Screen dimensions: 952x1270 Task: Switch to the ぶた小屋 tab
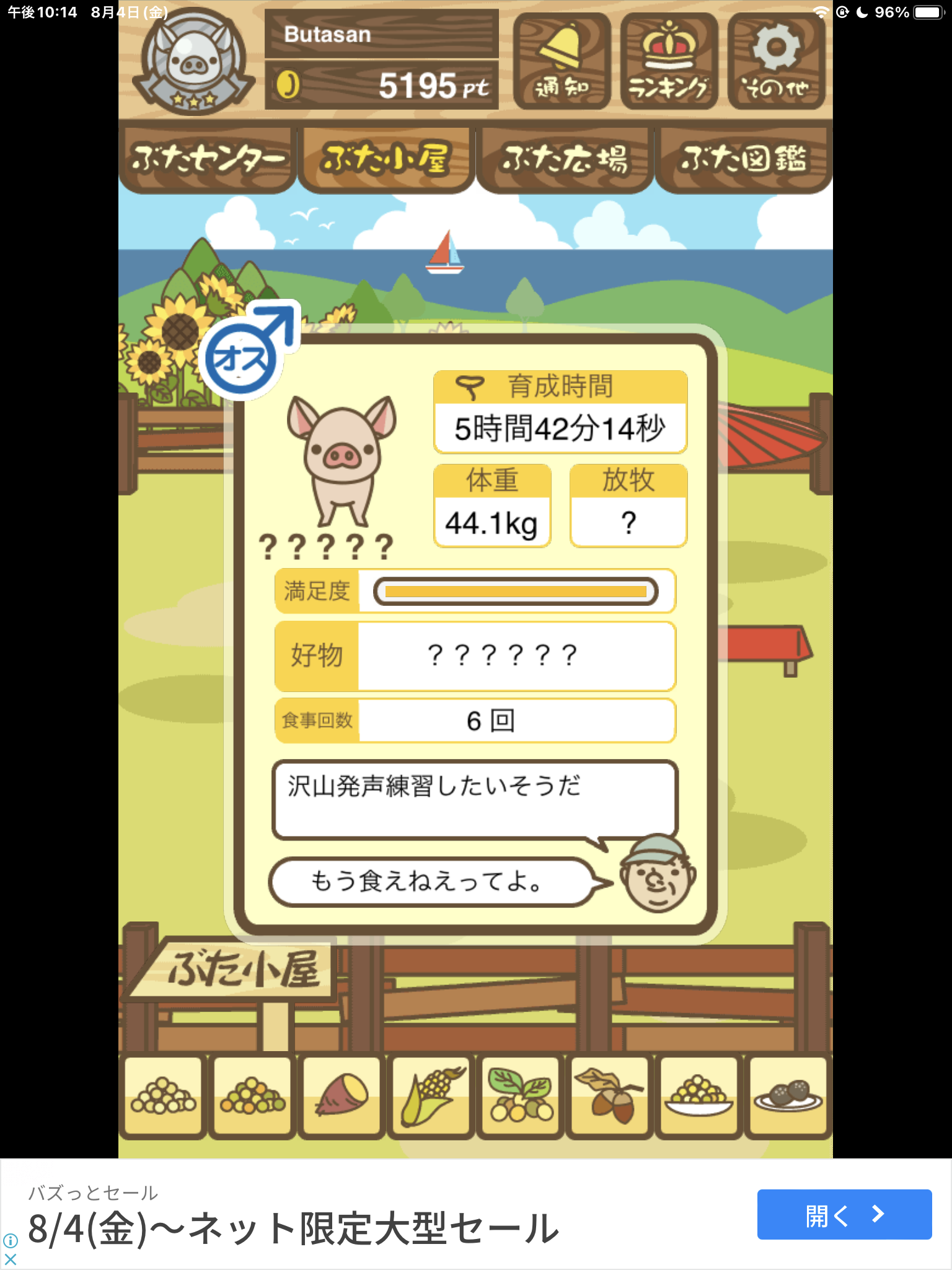(x=386, y=159)
